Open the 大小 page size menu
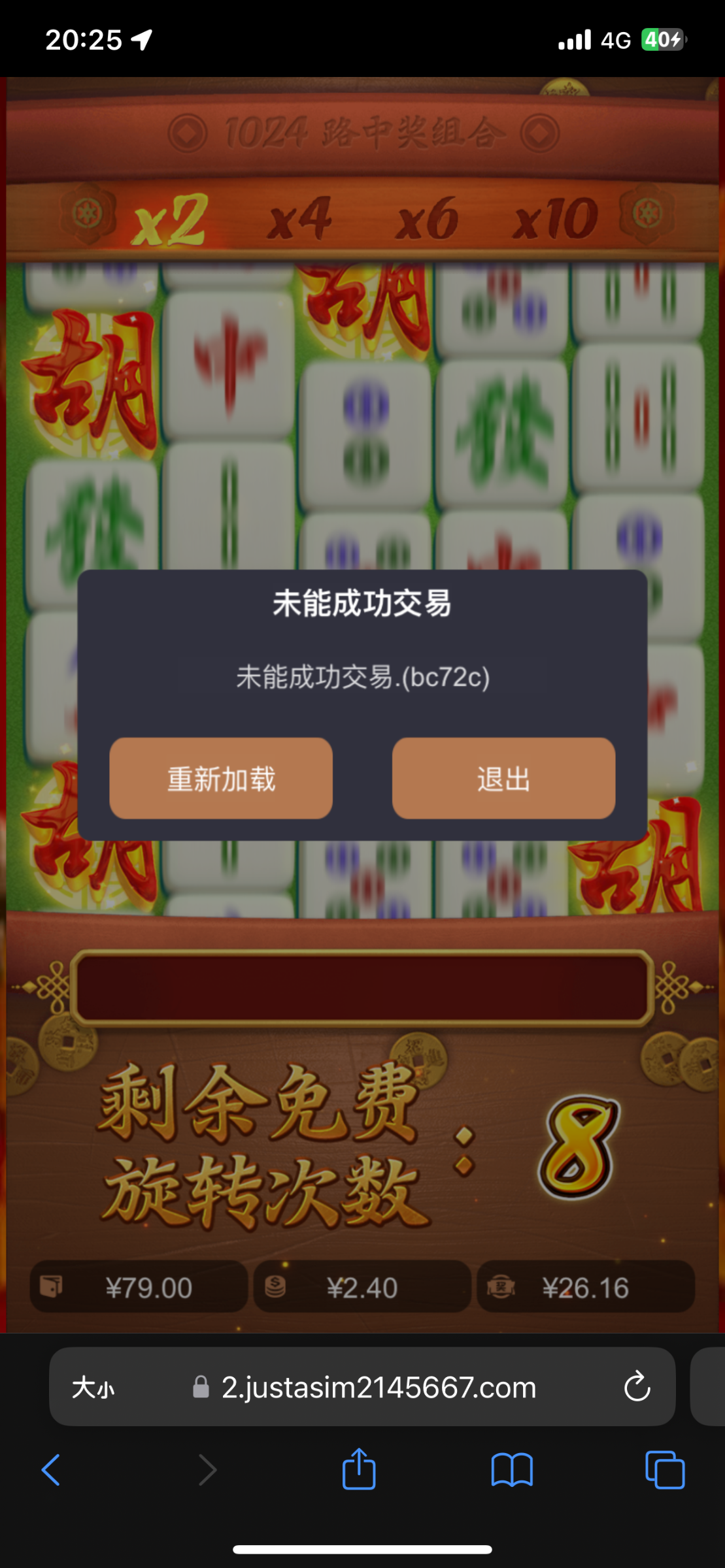 pos(93,1387)
